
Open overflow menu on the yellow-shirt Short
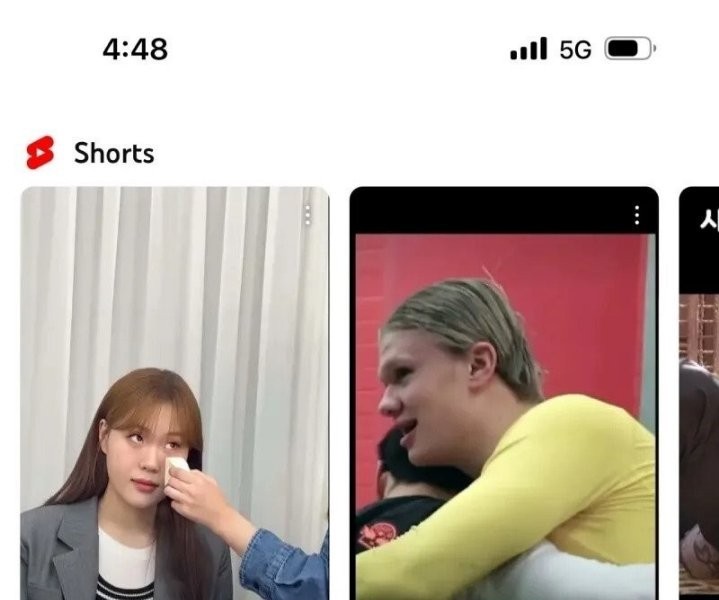click(635, 215)
